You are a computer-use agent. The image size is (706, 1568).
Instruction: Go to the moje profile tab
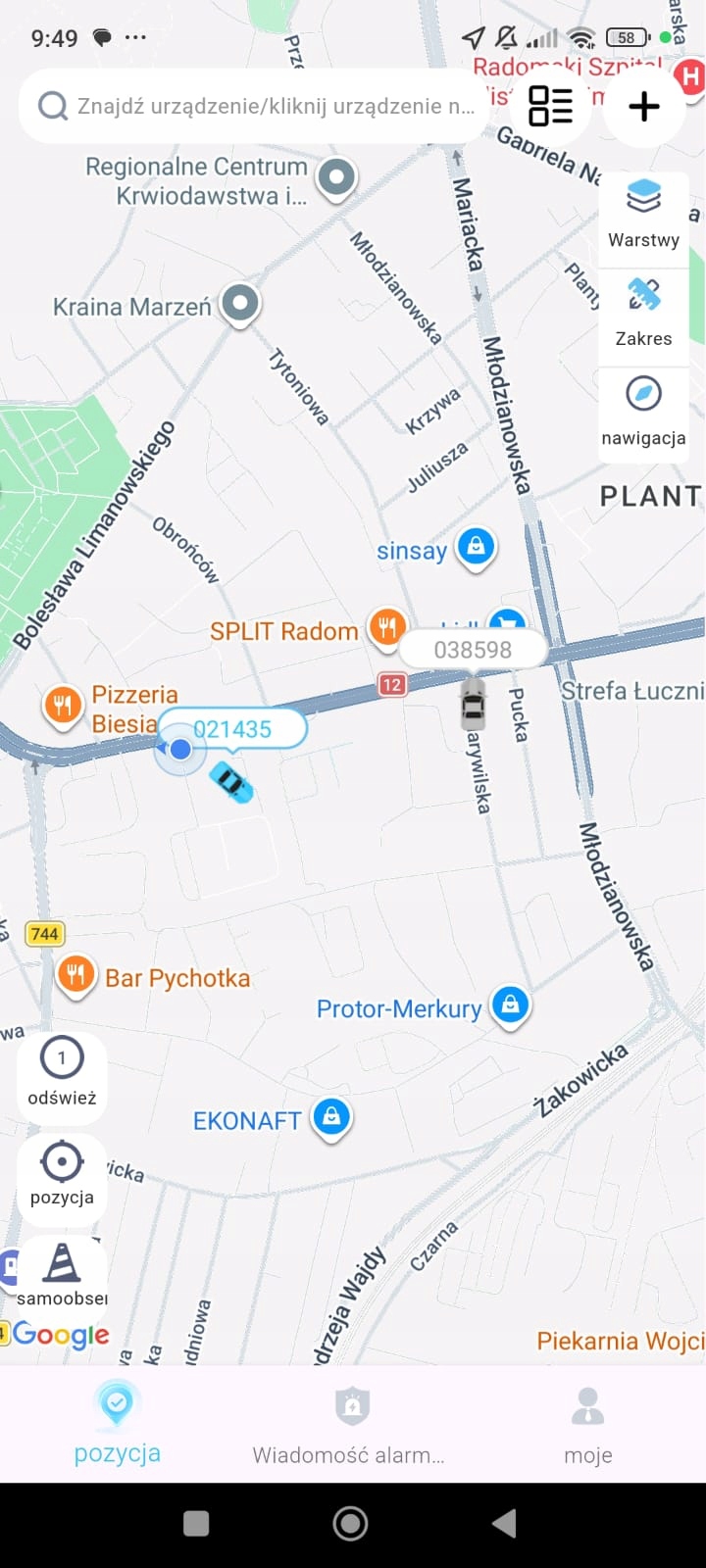[588, 1426]
